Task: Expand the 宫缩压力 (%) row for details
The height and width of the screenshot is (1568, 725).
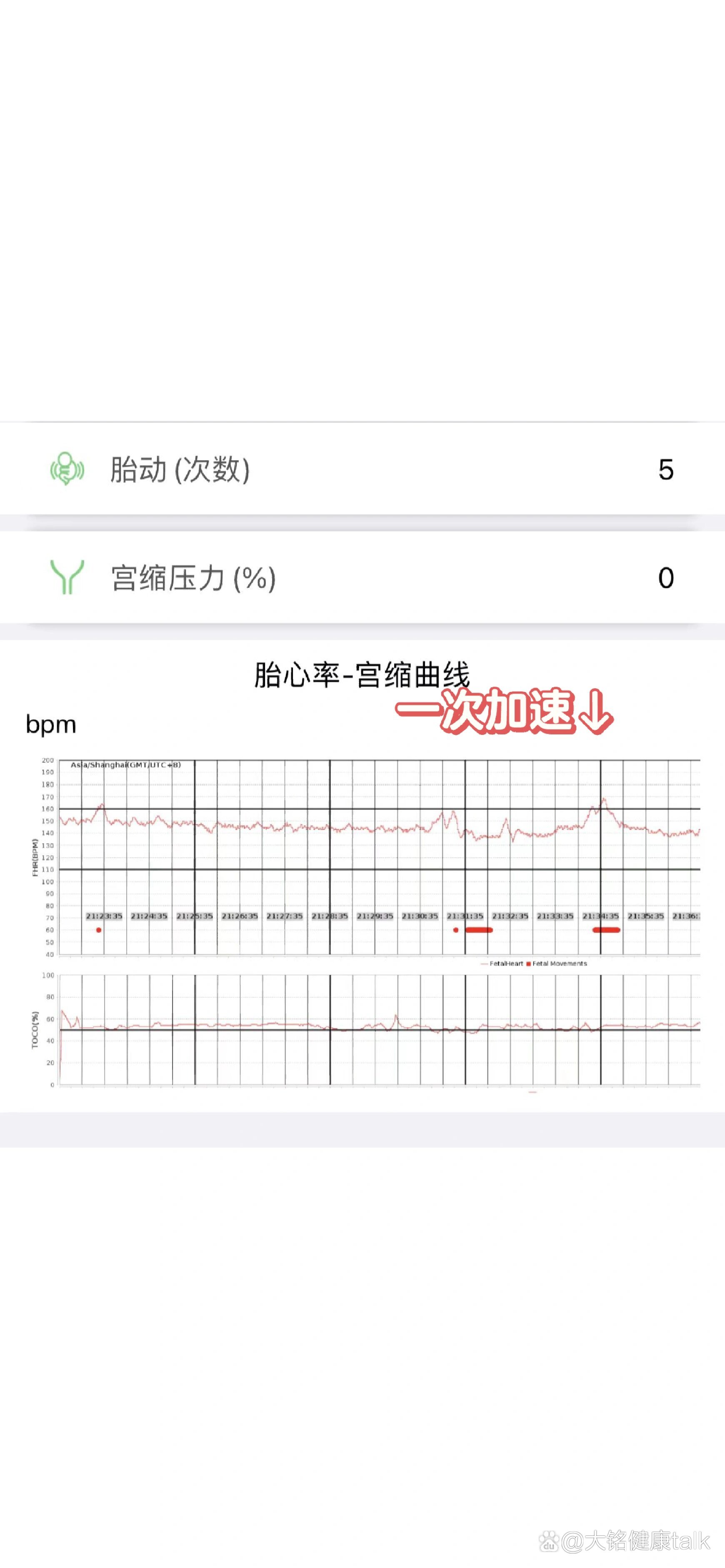Action: [362, 579]
